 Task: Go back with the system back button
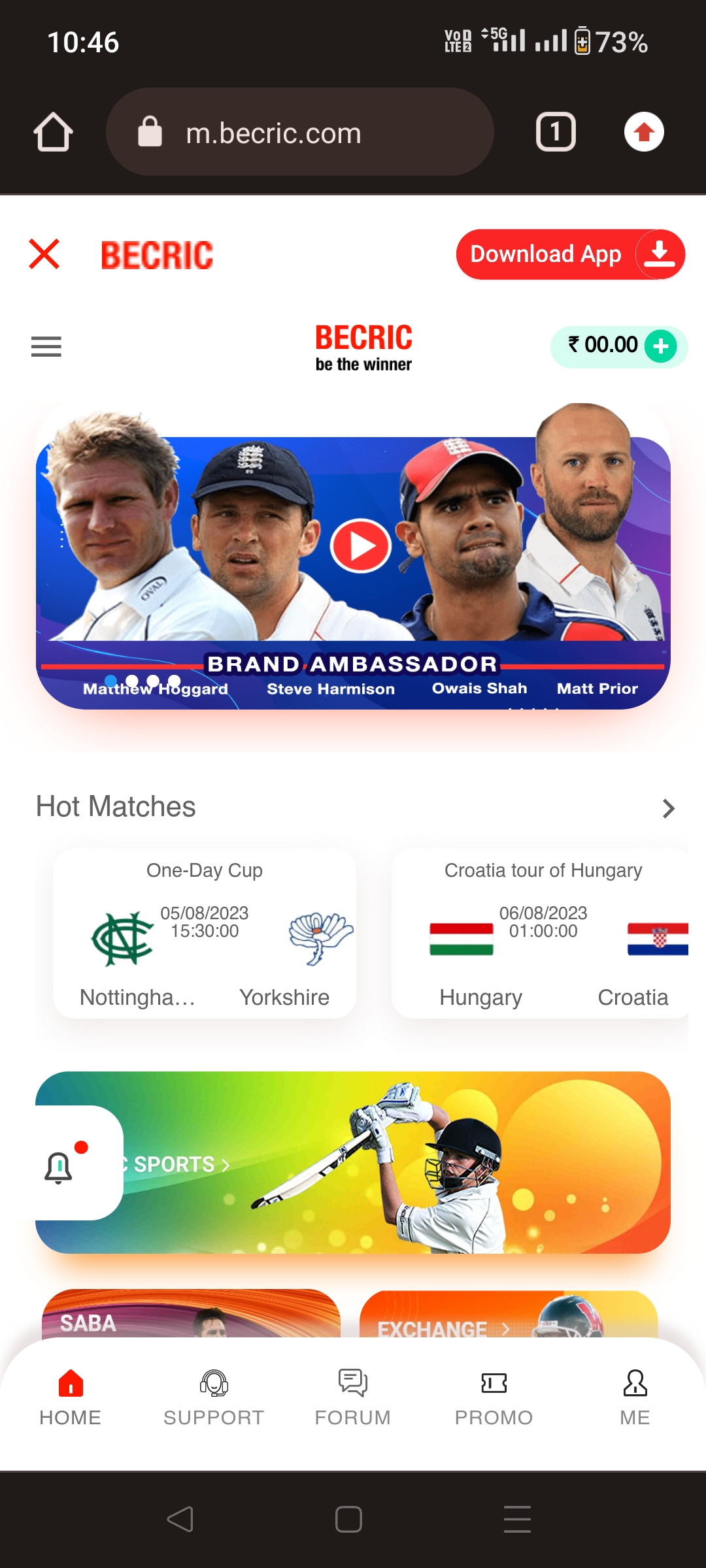point(180,1519)
